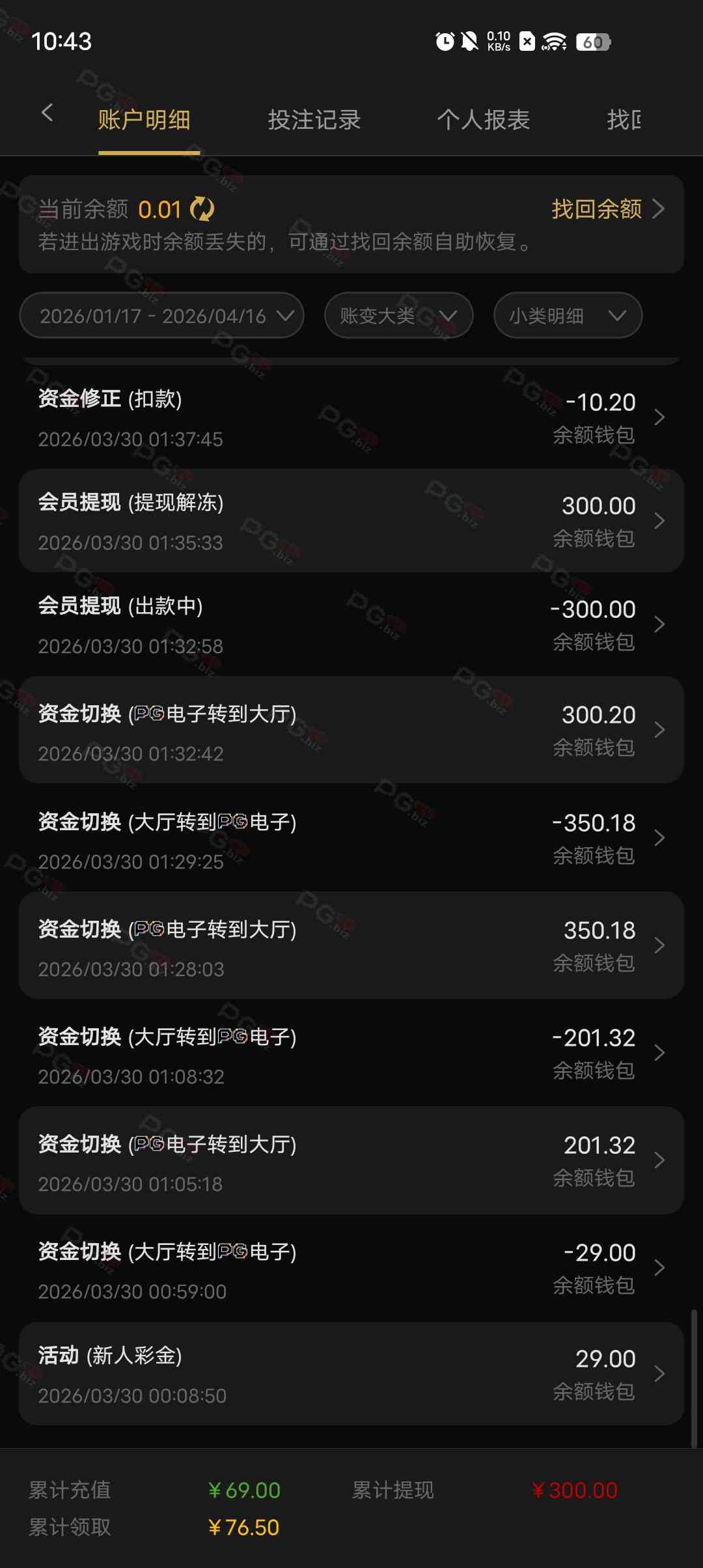Refresh the current balance 0.01
The width and height of the screenshot is (703, 1568).
pos(202,210)
